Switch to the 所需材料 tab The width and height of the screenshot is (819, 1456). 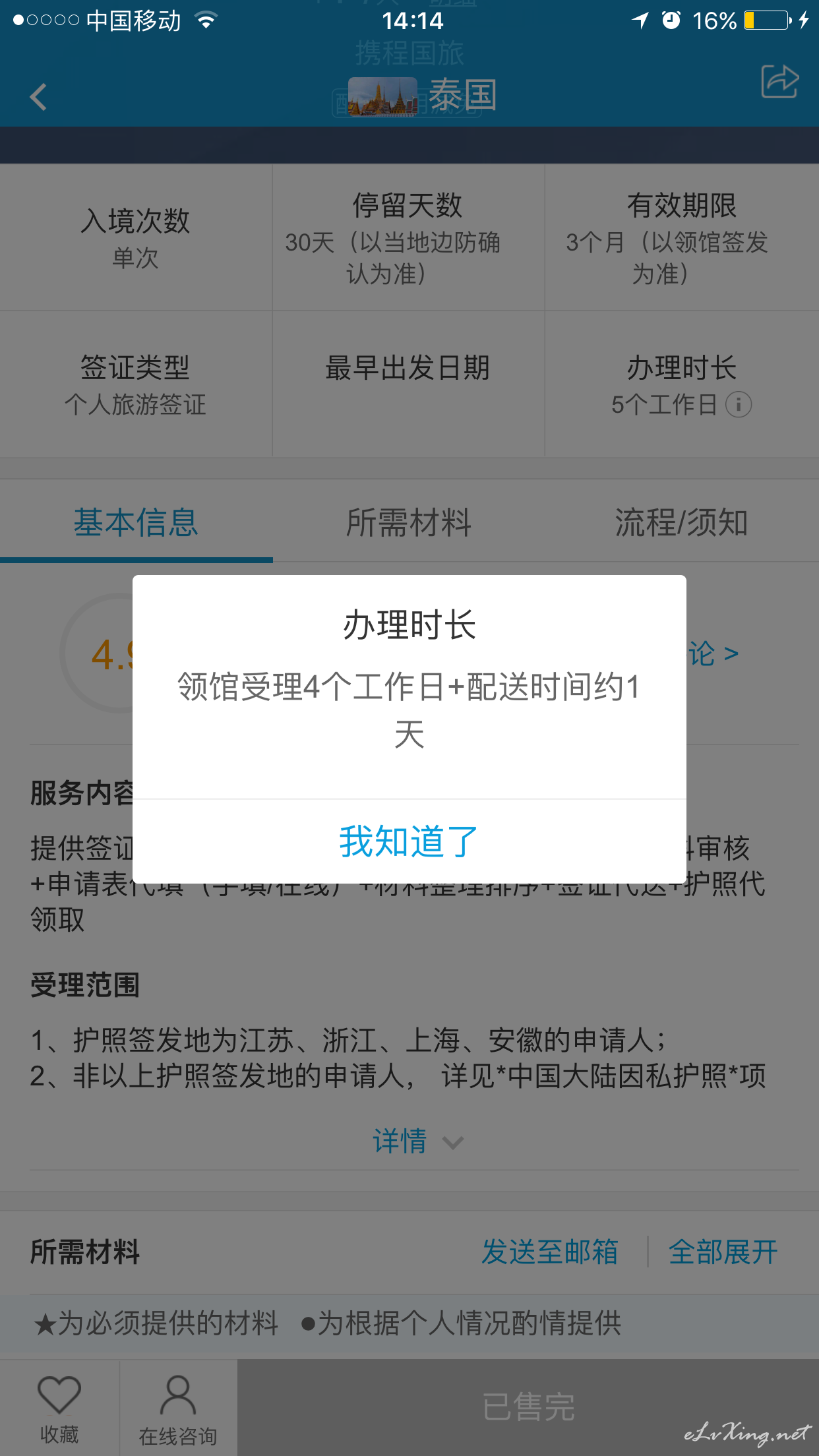point(409,522)
